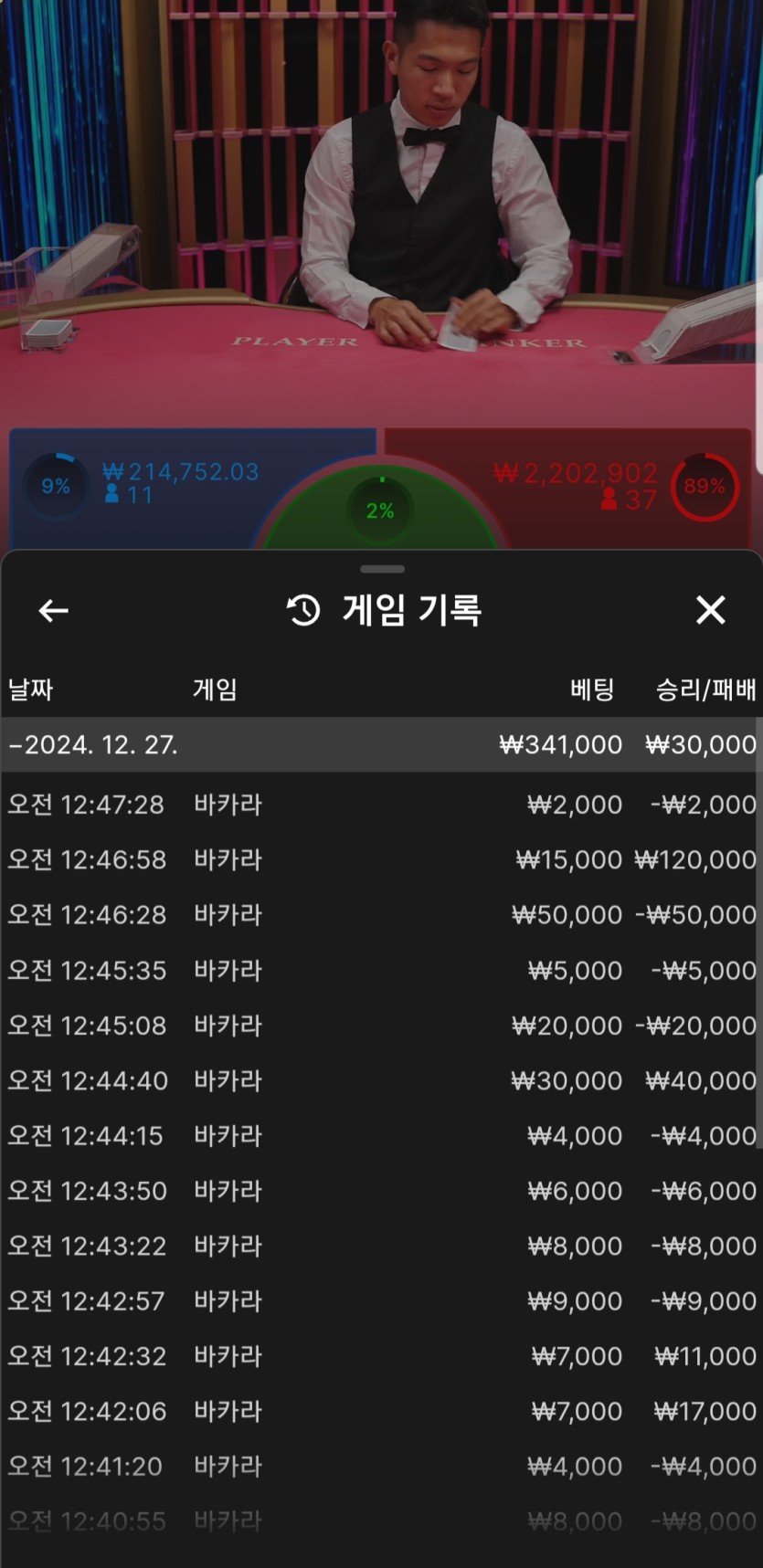Open the 오전 12:47:28 baccarat record
The height and width of the screenshot is (1568, 763).
[380, 805]
